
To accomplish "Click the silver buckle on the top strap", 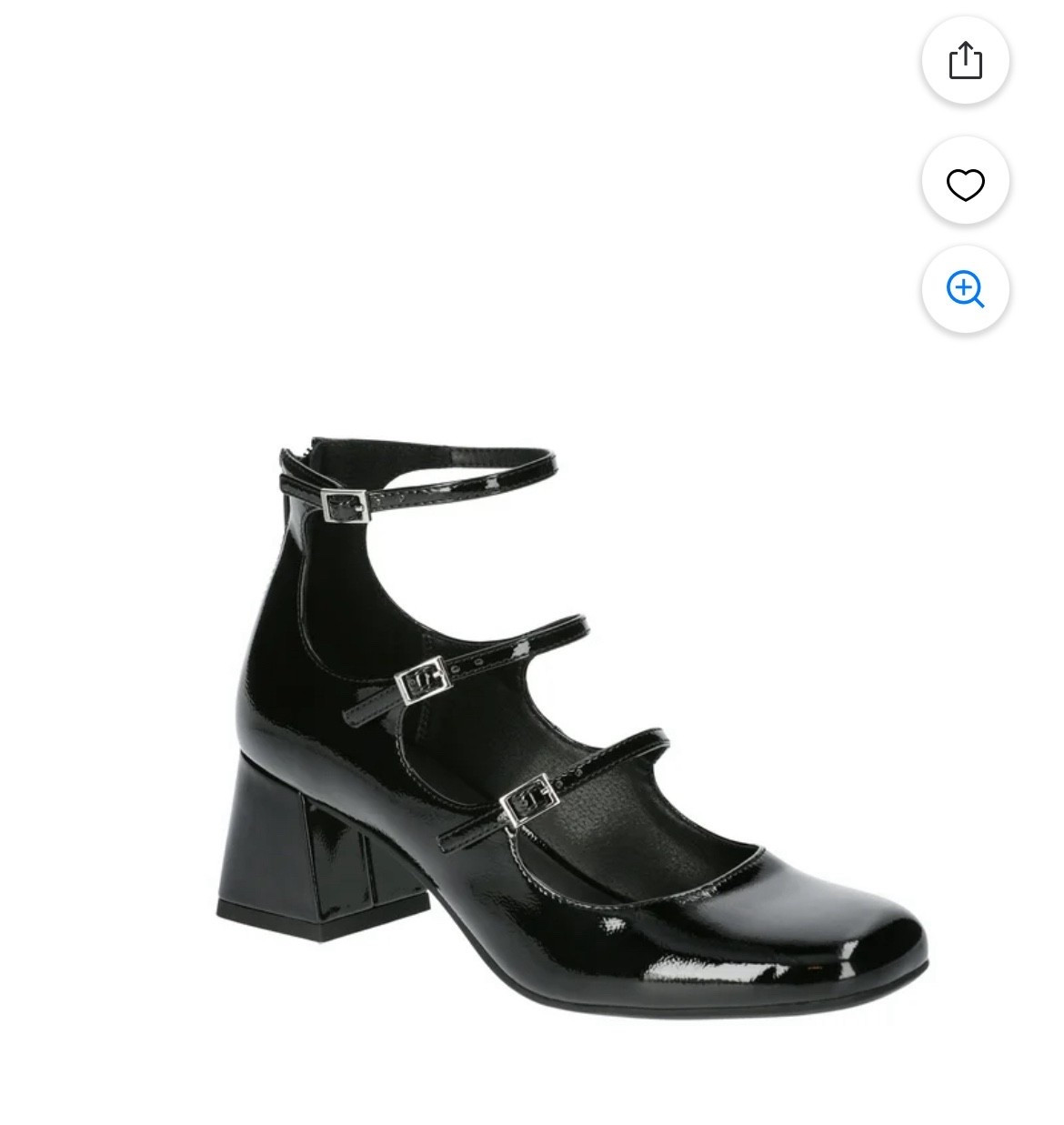I will tap(344, 507).
